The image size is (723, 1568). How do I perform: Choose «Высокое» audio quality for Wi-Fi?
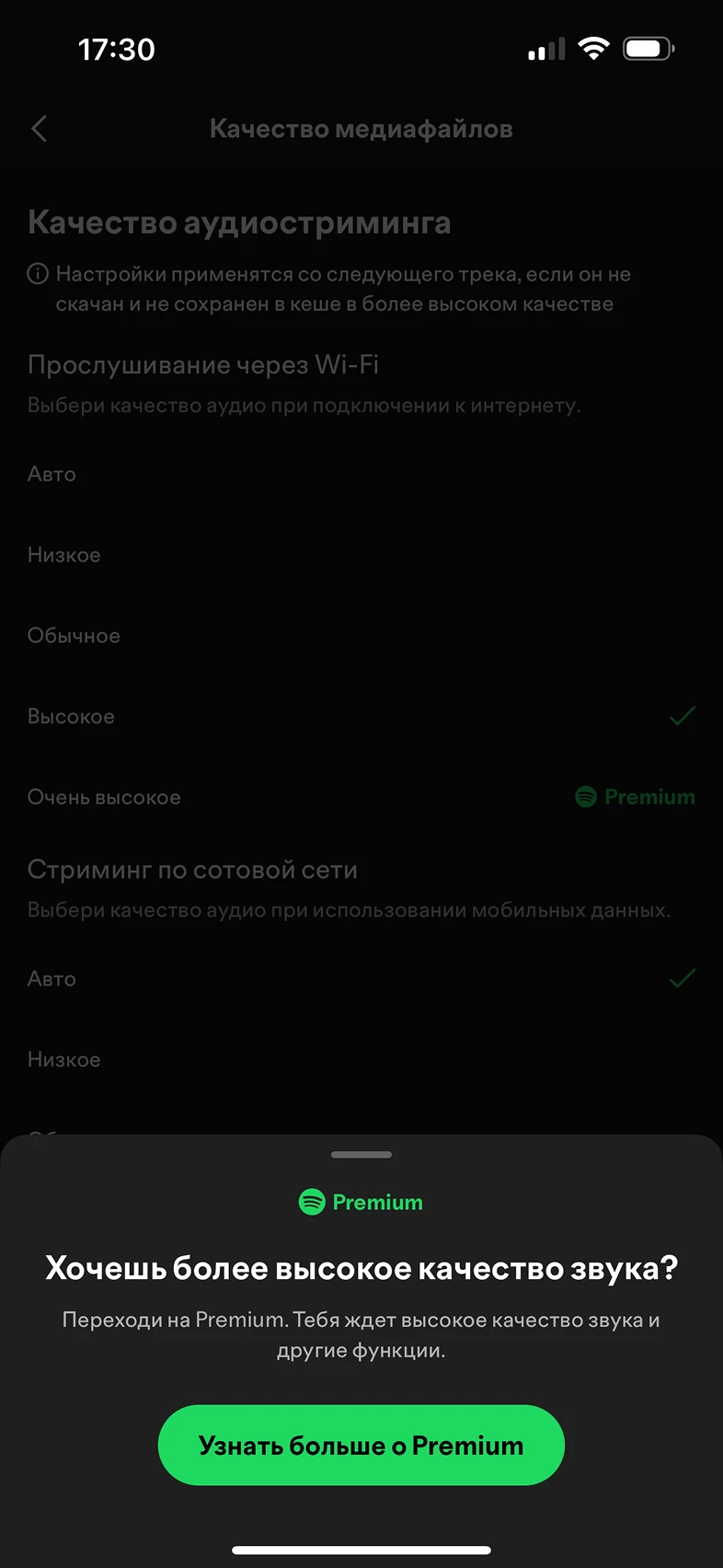click(x=361, y=717)
